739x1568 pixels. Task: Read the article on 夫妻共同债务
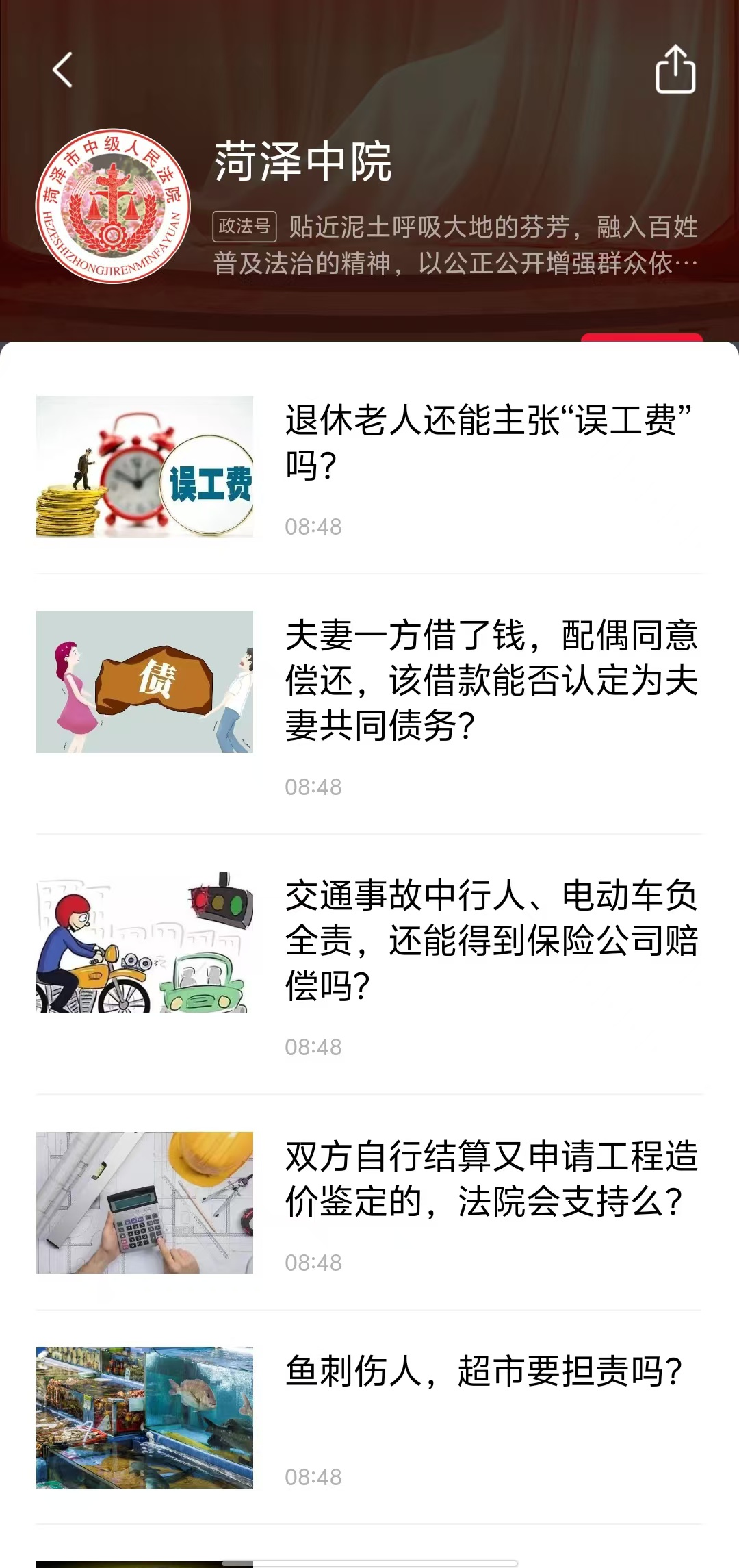(x=369, y=705)
